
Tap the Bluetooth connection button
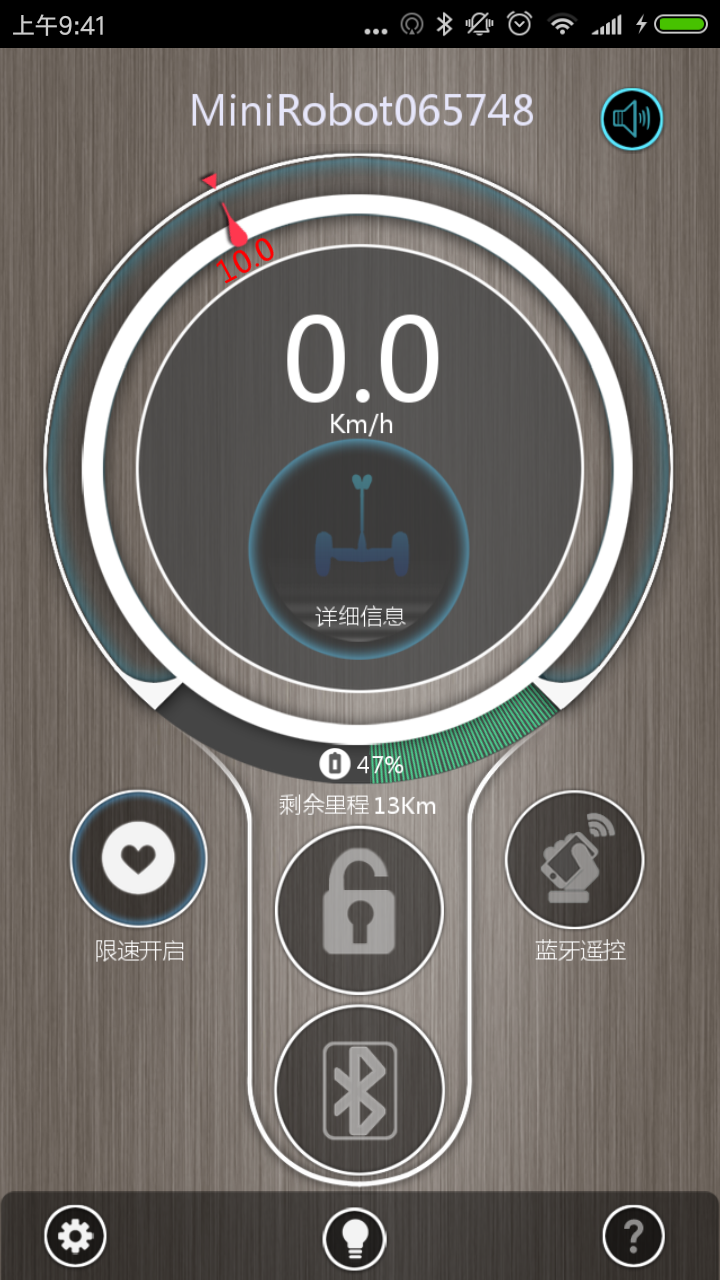tap(359, 1090)
